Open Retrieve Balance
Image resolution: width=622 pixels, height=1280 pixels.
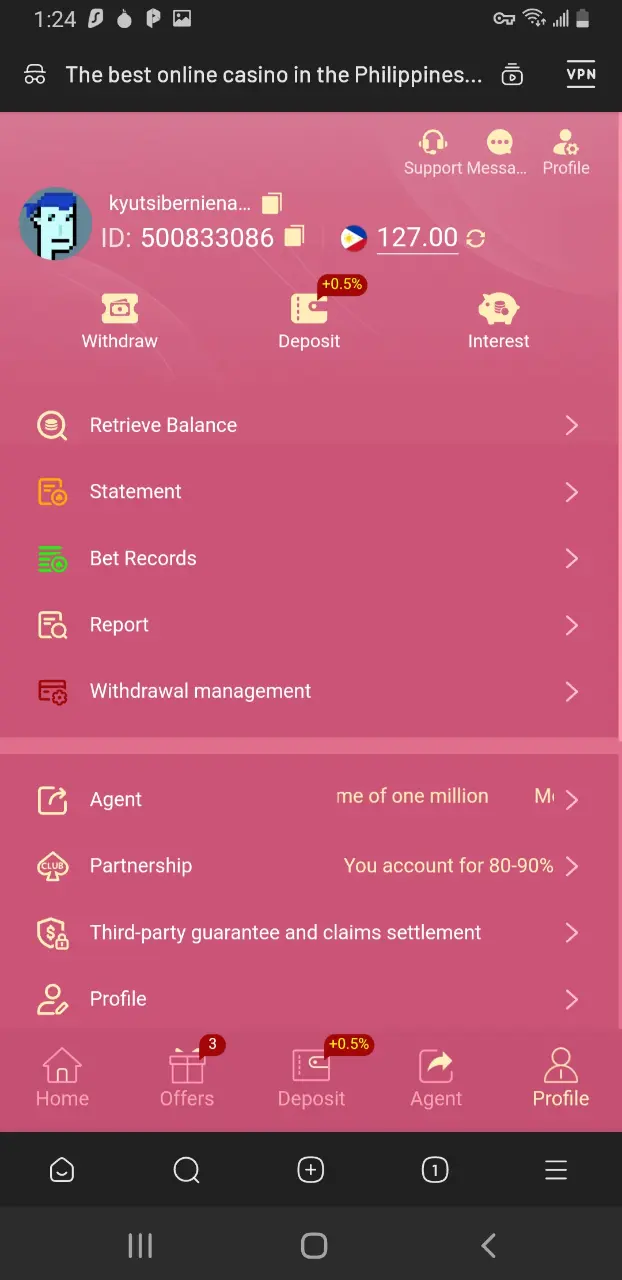coord(311,425)
